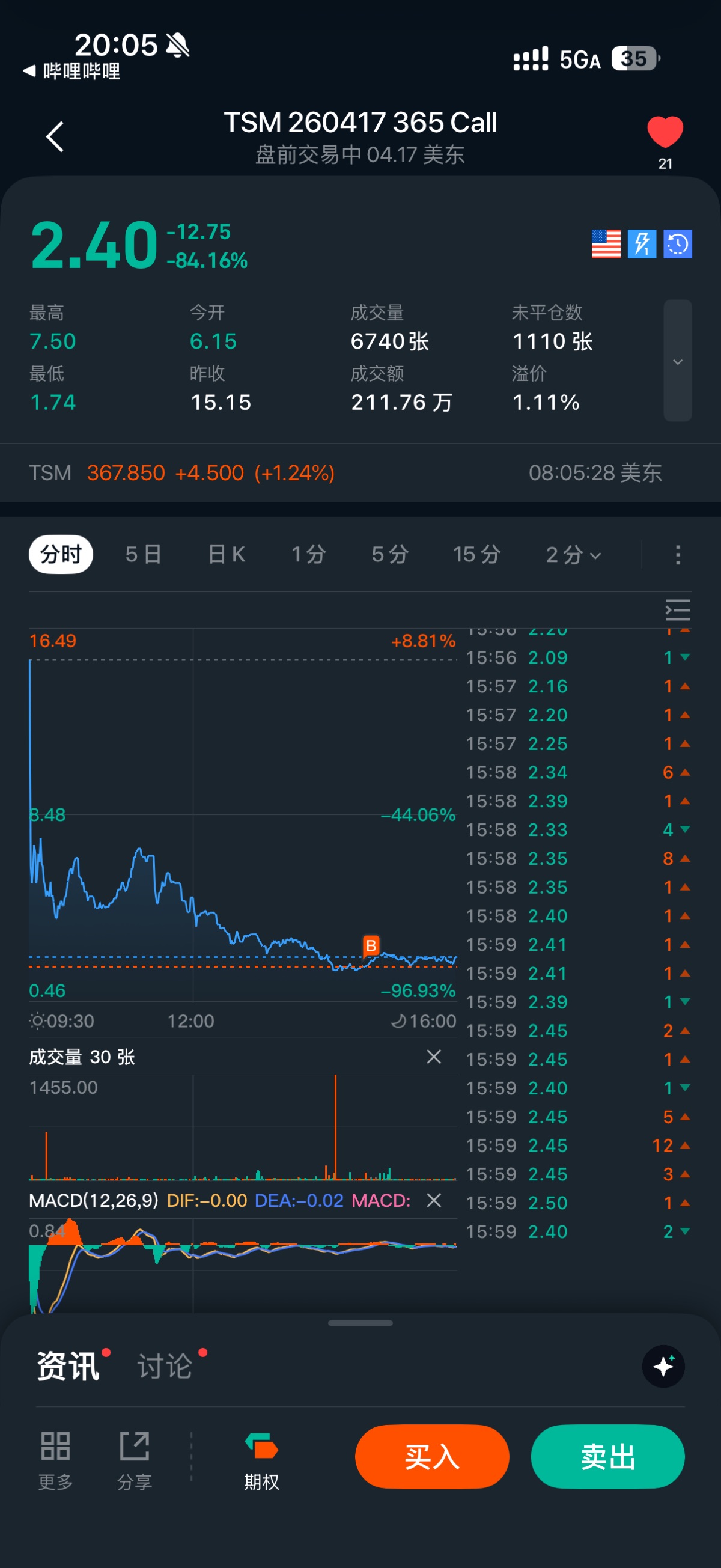Open the AI sparkle assistant button
This screenshot has width=721, height=1568.
click(663, 1367)
